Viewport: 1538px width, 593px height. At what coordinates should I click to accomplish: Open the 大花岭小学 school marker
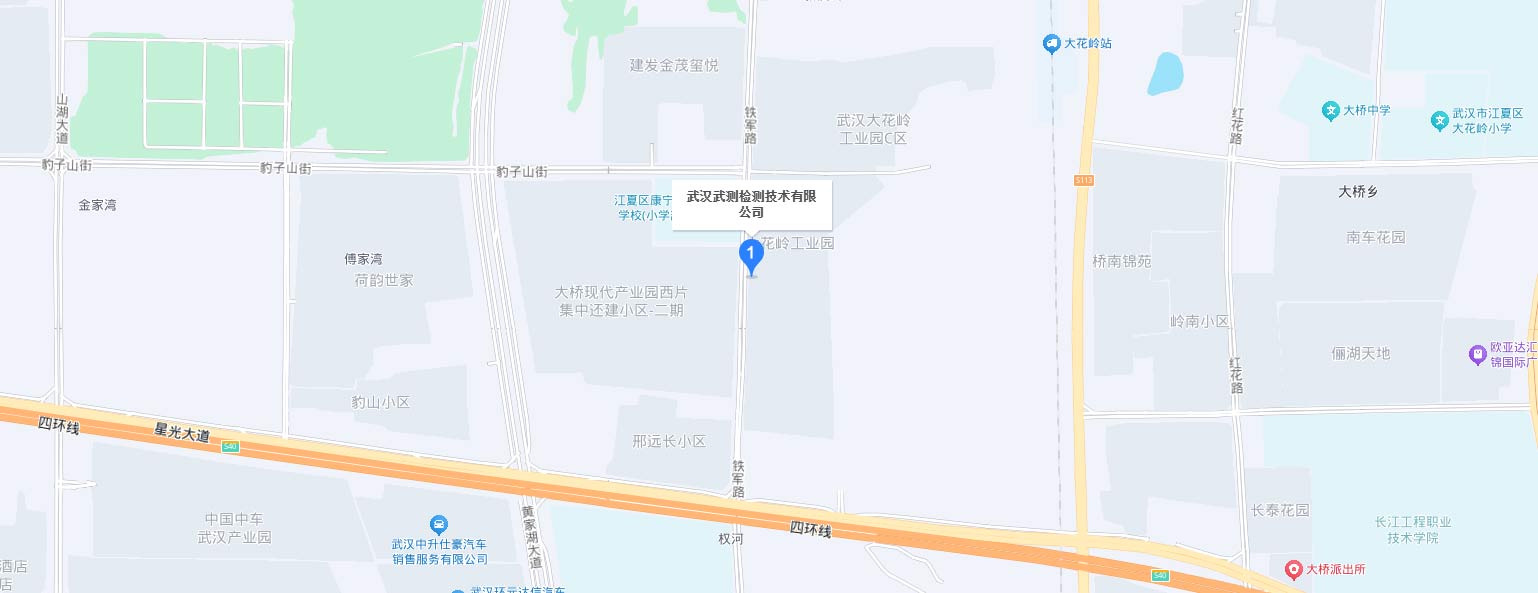pyautogui.click(x=1439, y=122)
